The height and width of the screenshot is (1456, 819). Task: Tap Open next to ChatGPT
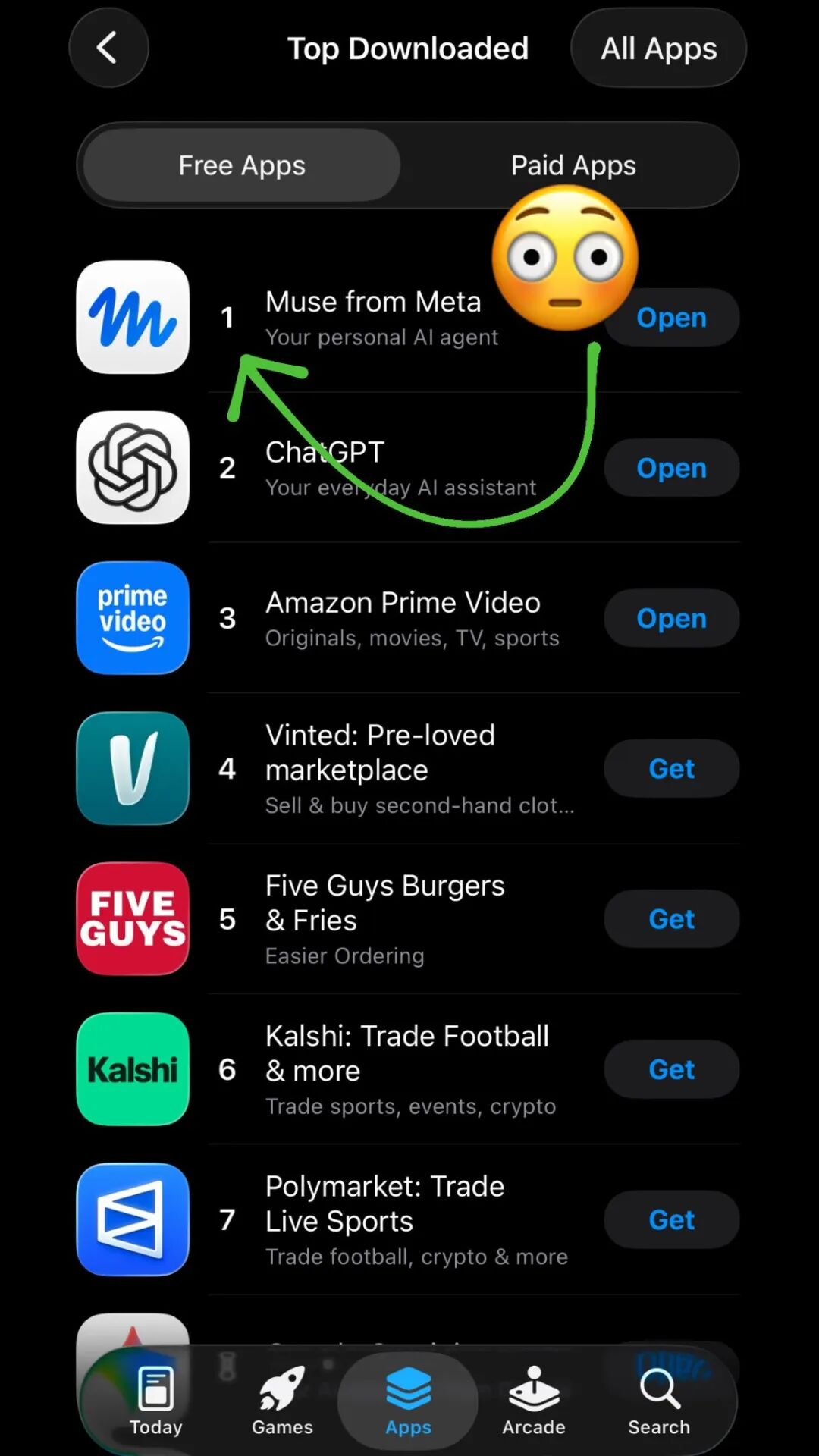tap(672, 468)
